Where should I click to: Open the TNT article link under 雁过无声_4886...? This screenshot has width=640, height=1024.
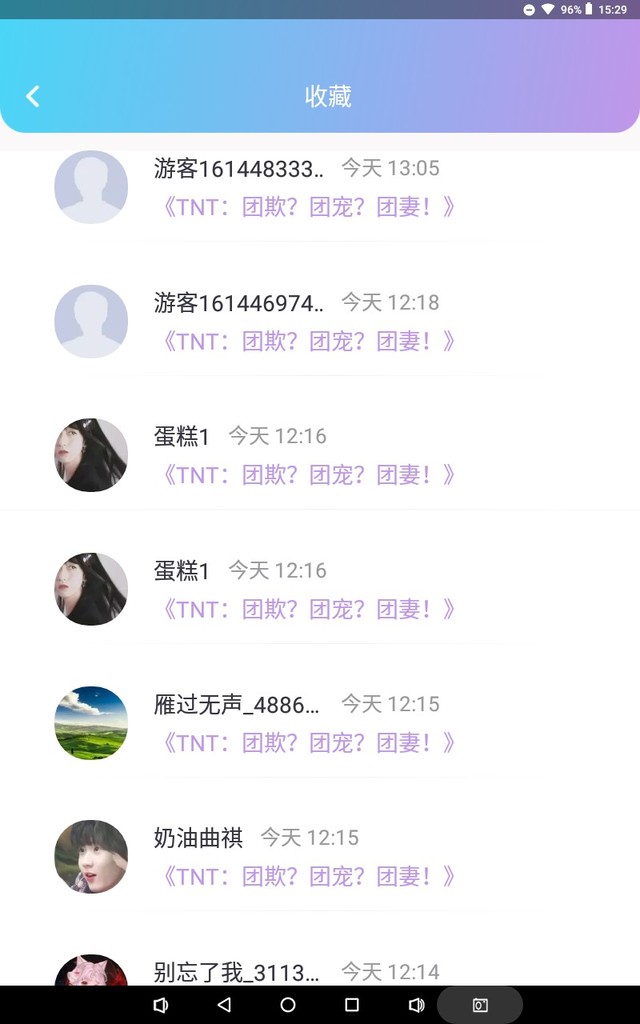[x=307, y=743]
